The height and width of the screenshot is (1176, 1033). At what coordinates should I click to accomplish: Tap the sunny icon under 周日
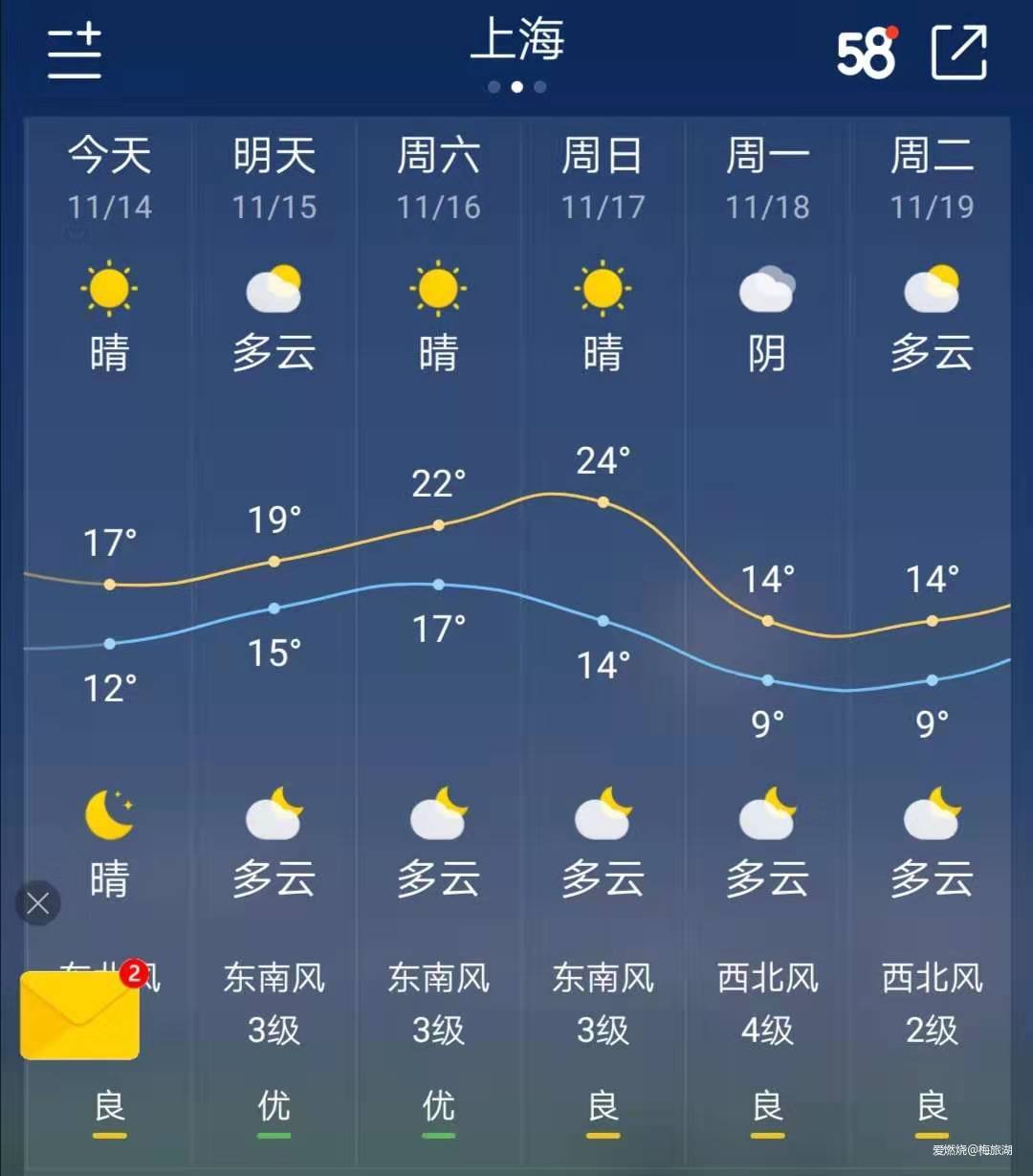(603, 287)
